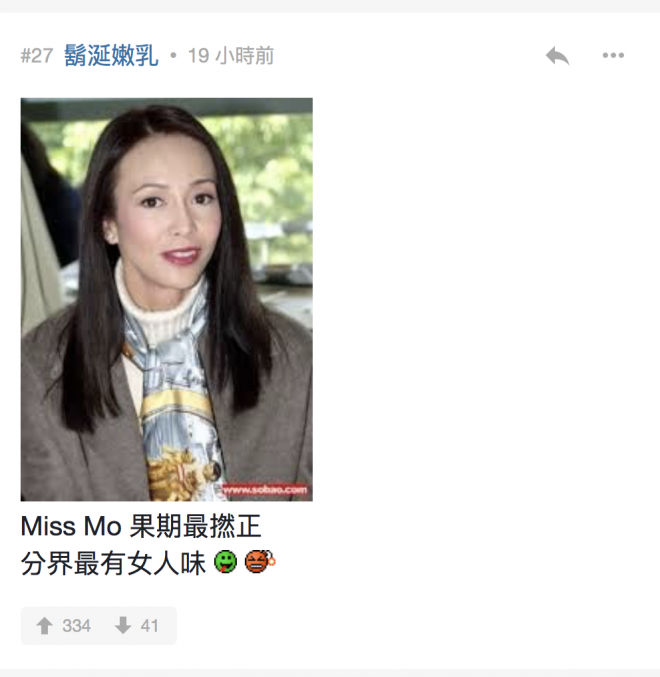Open the overflow menu for post #27
660x677 pixels.
click(x=613, y=56)
